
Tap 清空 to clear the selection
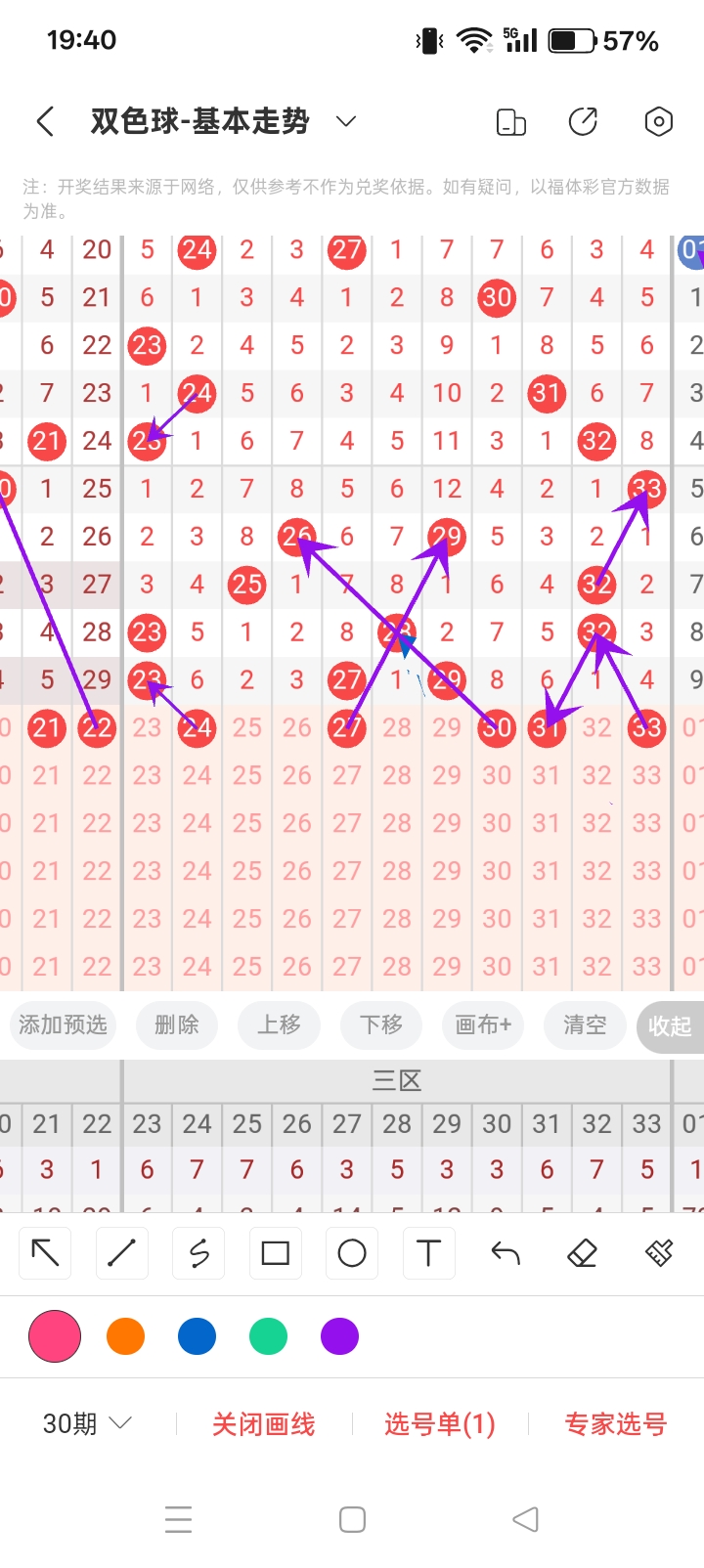585,1024
